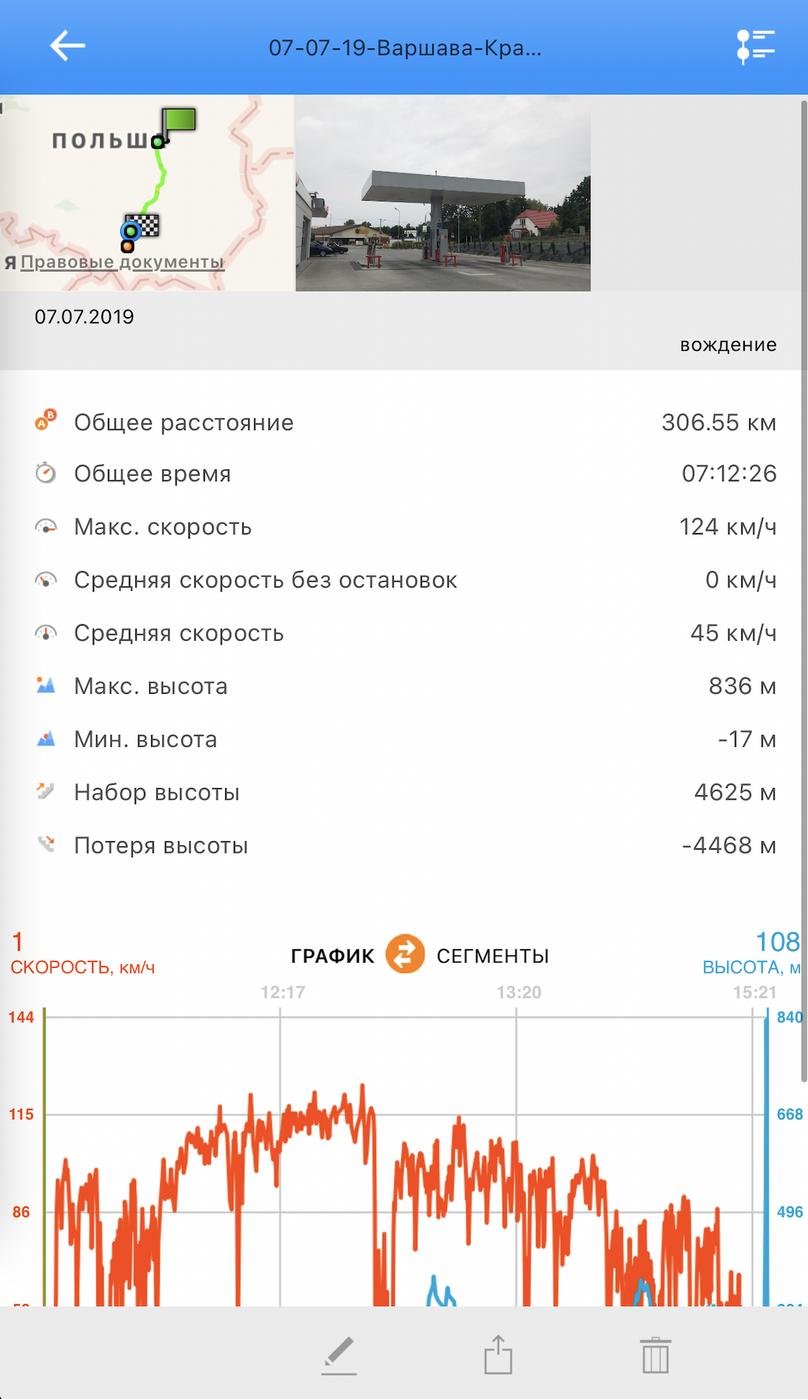Share this track

click(498, 1356)
